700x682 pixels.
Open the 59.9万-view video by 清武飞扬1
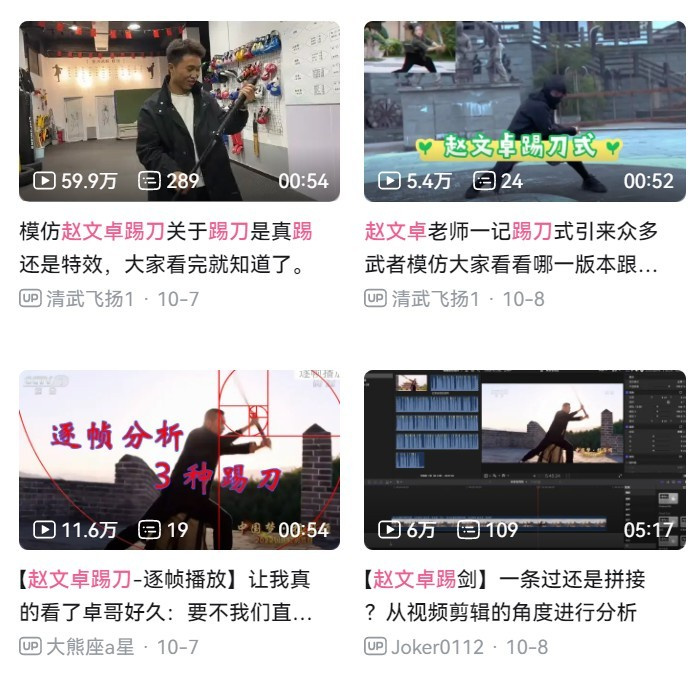(x=179, y=111)
